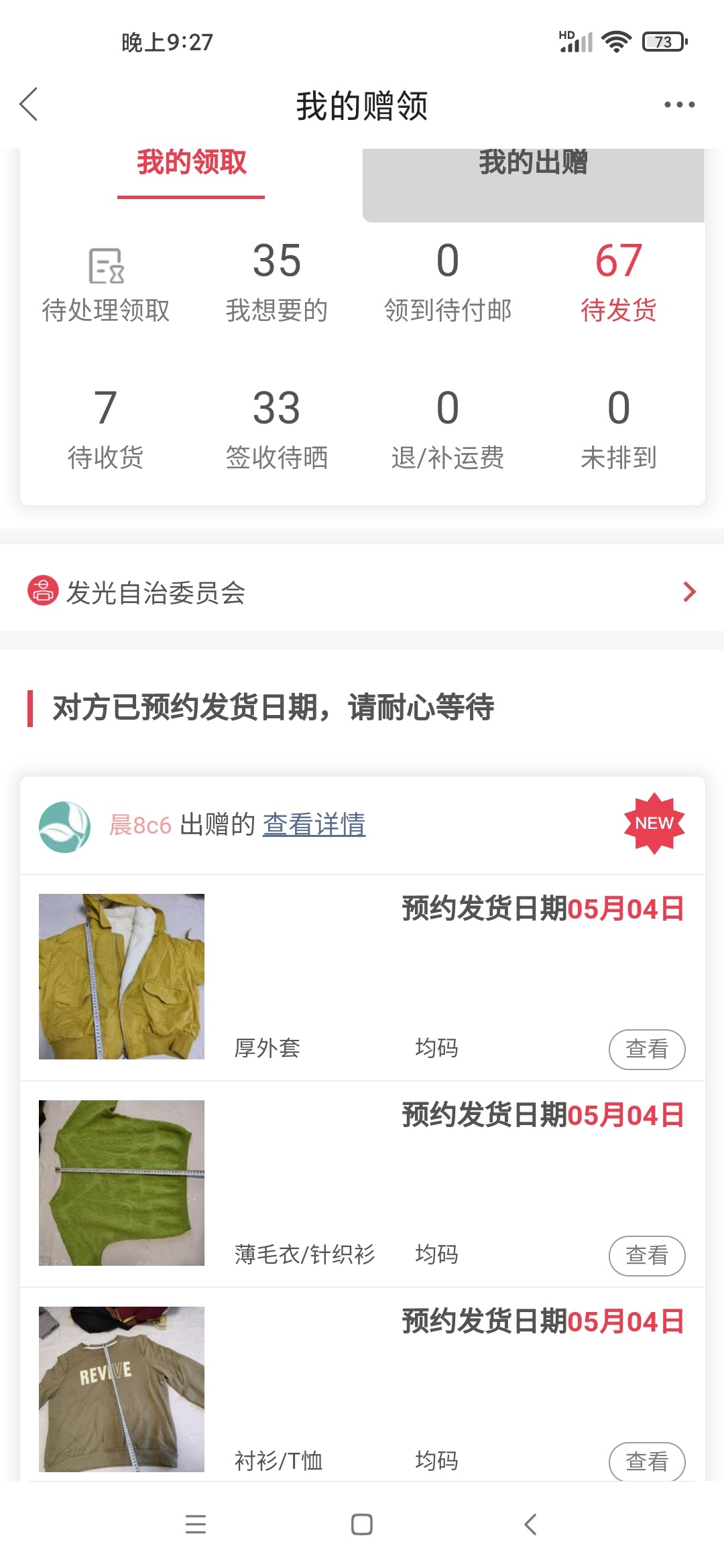Screen dimensions: 724x1568
Task: Open the green 薄毛衣 photo
Action: tap(121, 1183)
